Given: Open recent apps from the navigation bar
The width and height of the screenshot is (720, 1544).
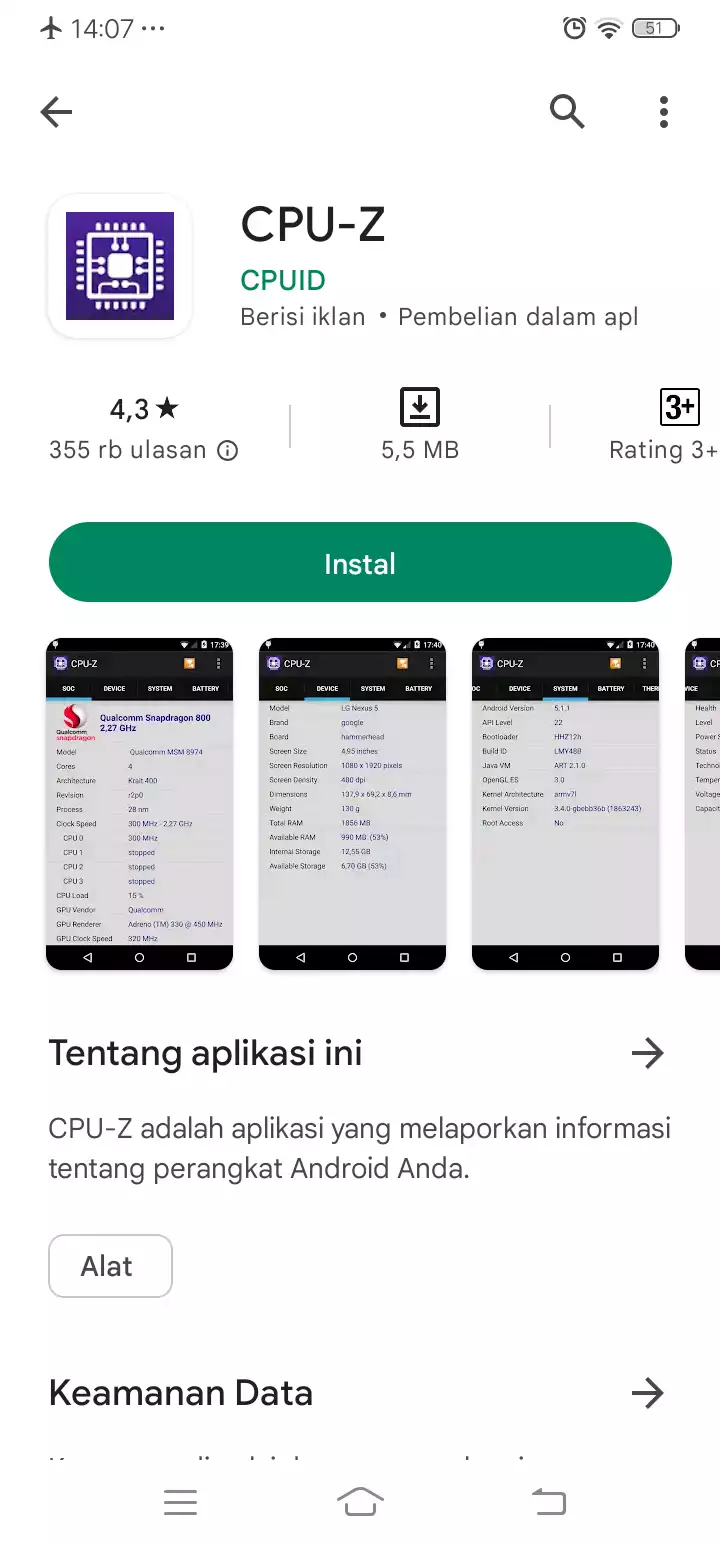Looking at the screenshot, I should [180, 1501].
